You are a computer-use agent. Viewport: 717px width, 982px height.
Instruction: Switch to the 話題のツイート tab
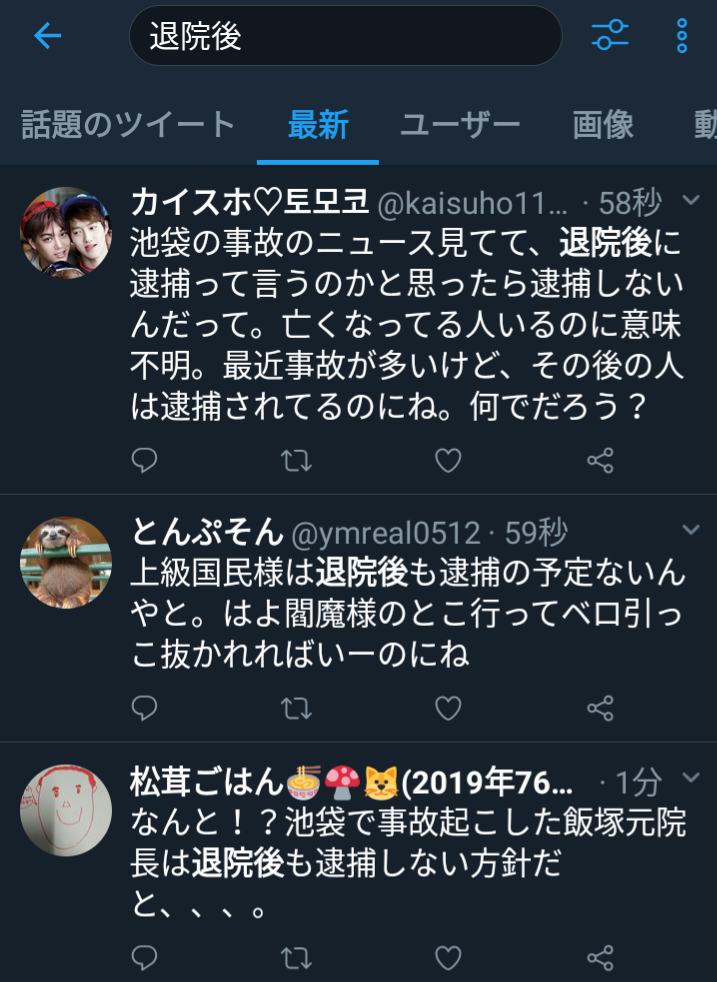tap(128, 125)
